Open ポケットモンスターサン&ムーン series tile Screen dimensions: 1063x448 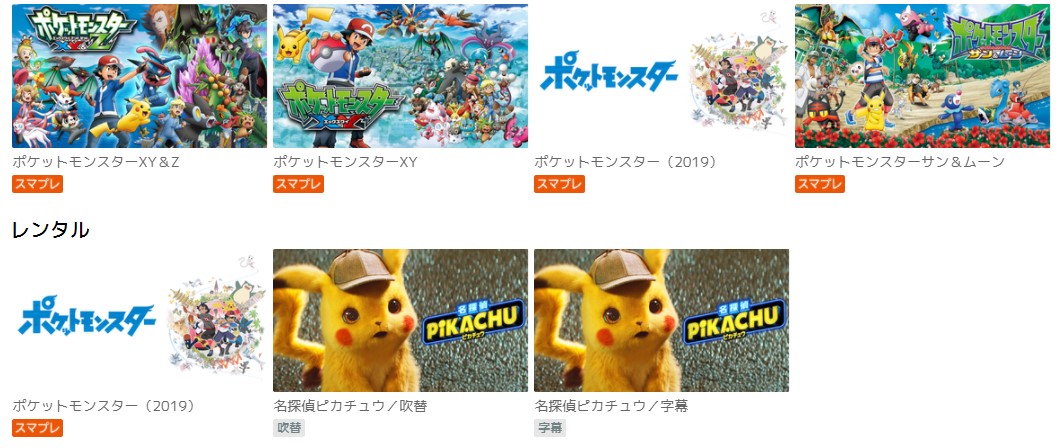pyautogui.click(x=922, y=76)
